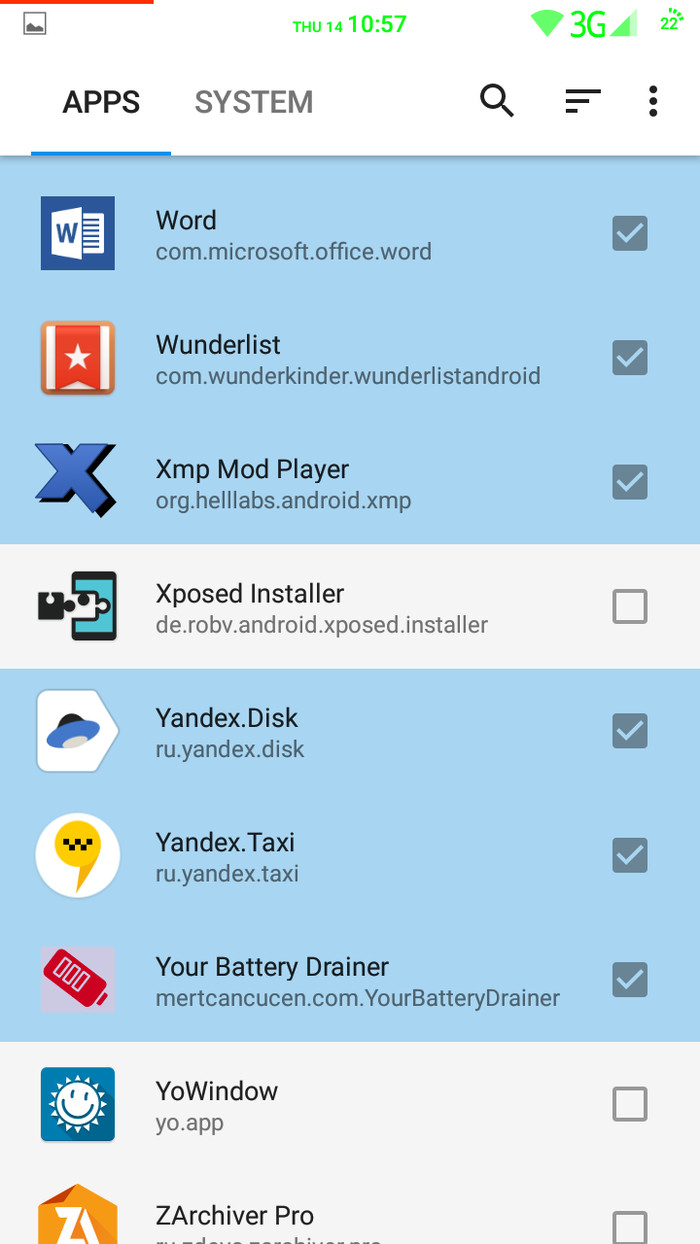This screenshot has height=1244, width=700.
Task: Select the ZArchiver Pro checkbox
Action: pos(630,1226)
